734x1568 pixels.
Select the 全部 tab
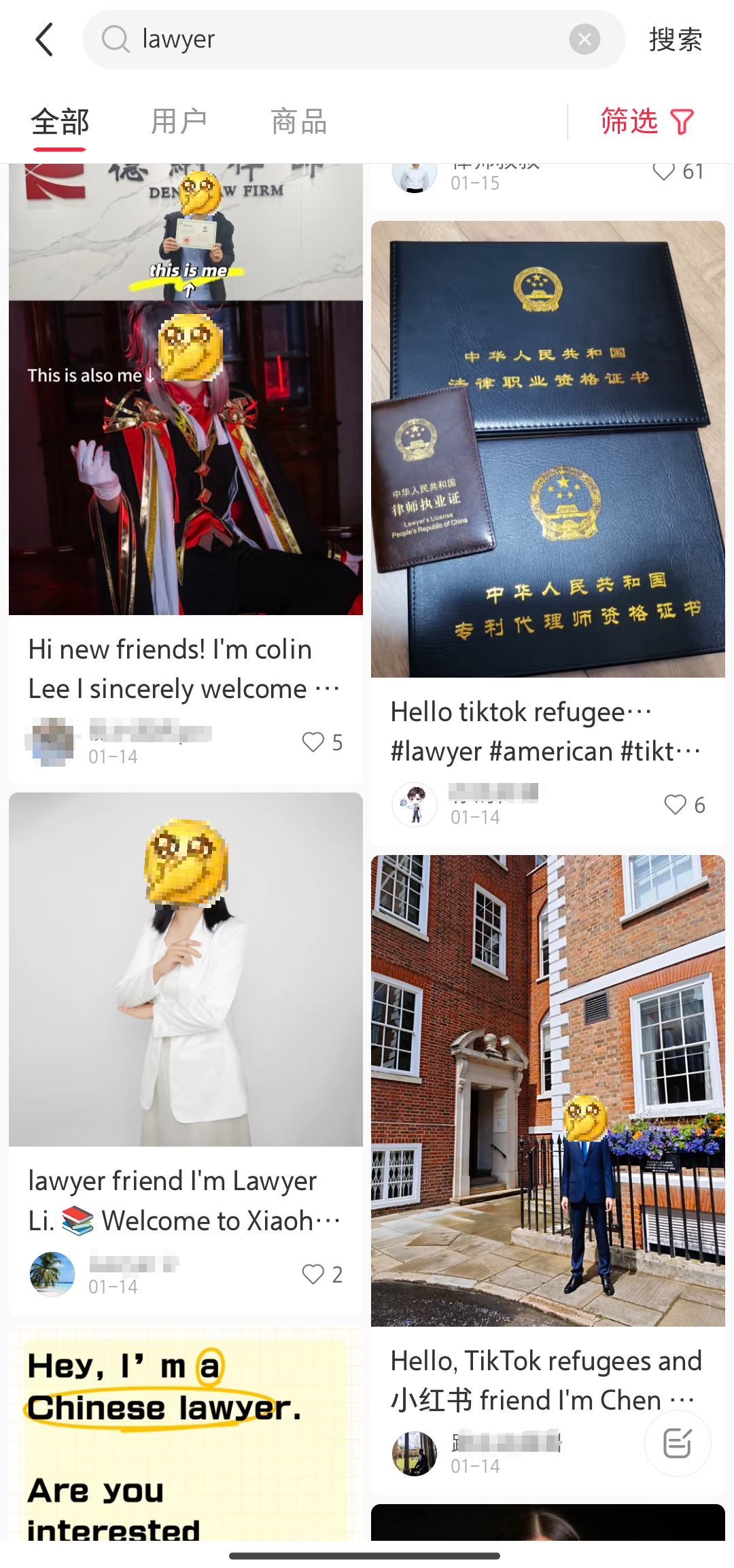(60, 122)
